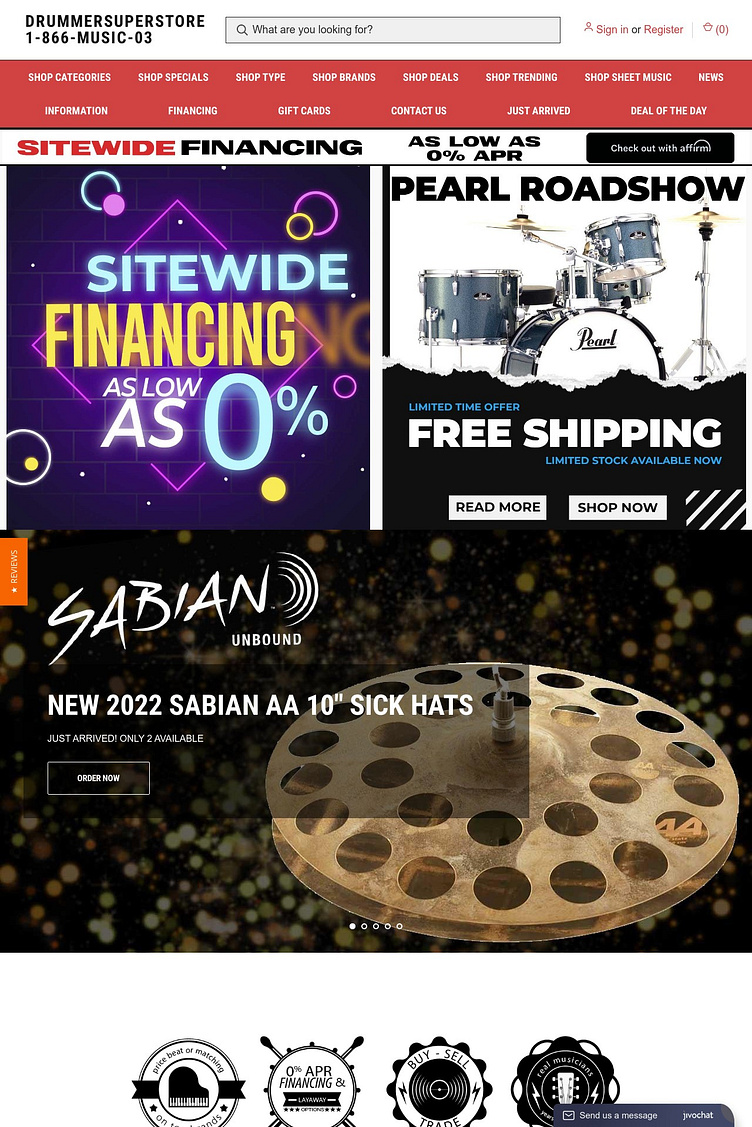Screen dimensions: 752x1127
Task: Open Shop Specials menu
Action: pyautogui.click(x=173, y=77)
